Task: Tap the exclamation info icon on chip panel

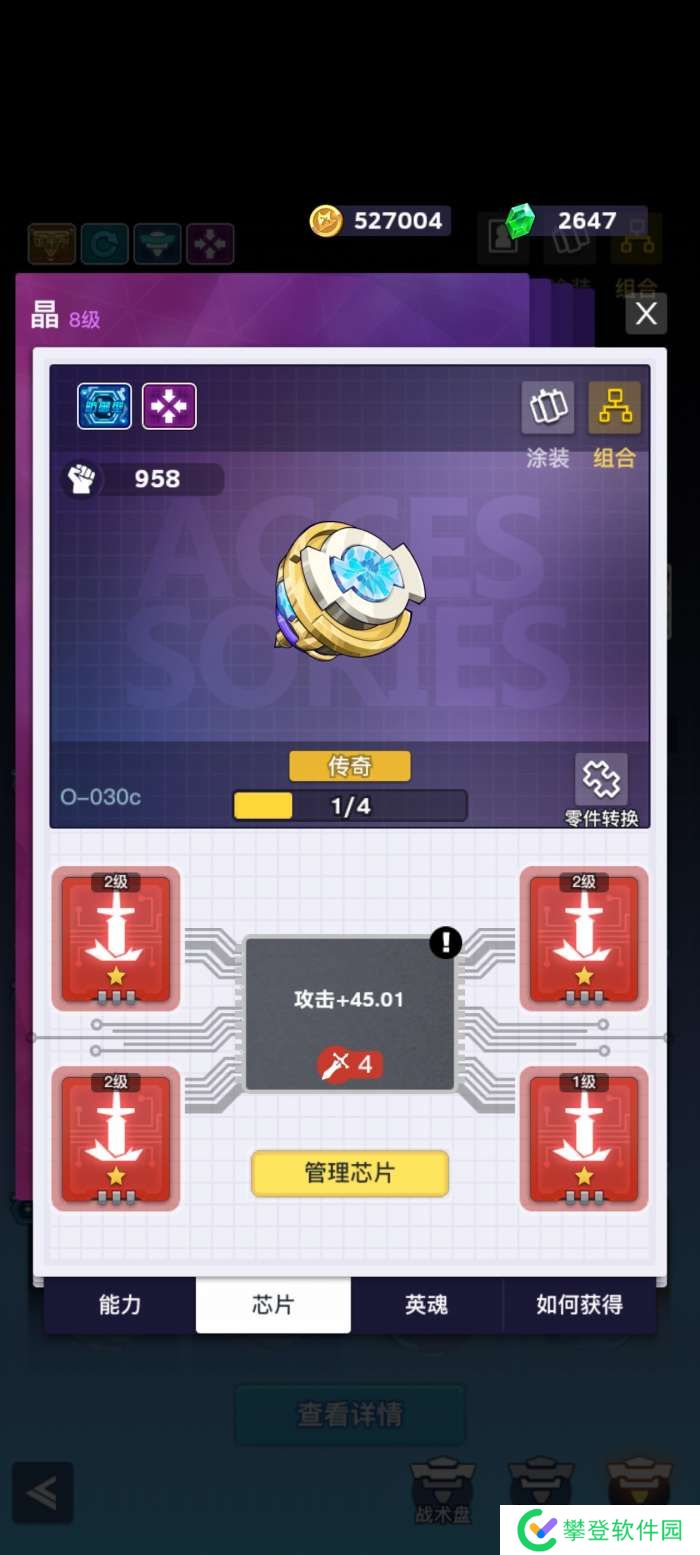Action: (445, 942)
